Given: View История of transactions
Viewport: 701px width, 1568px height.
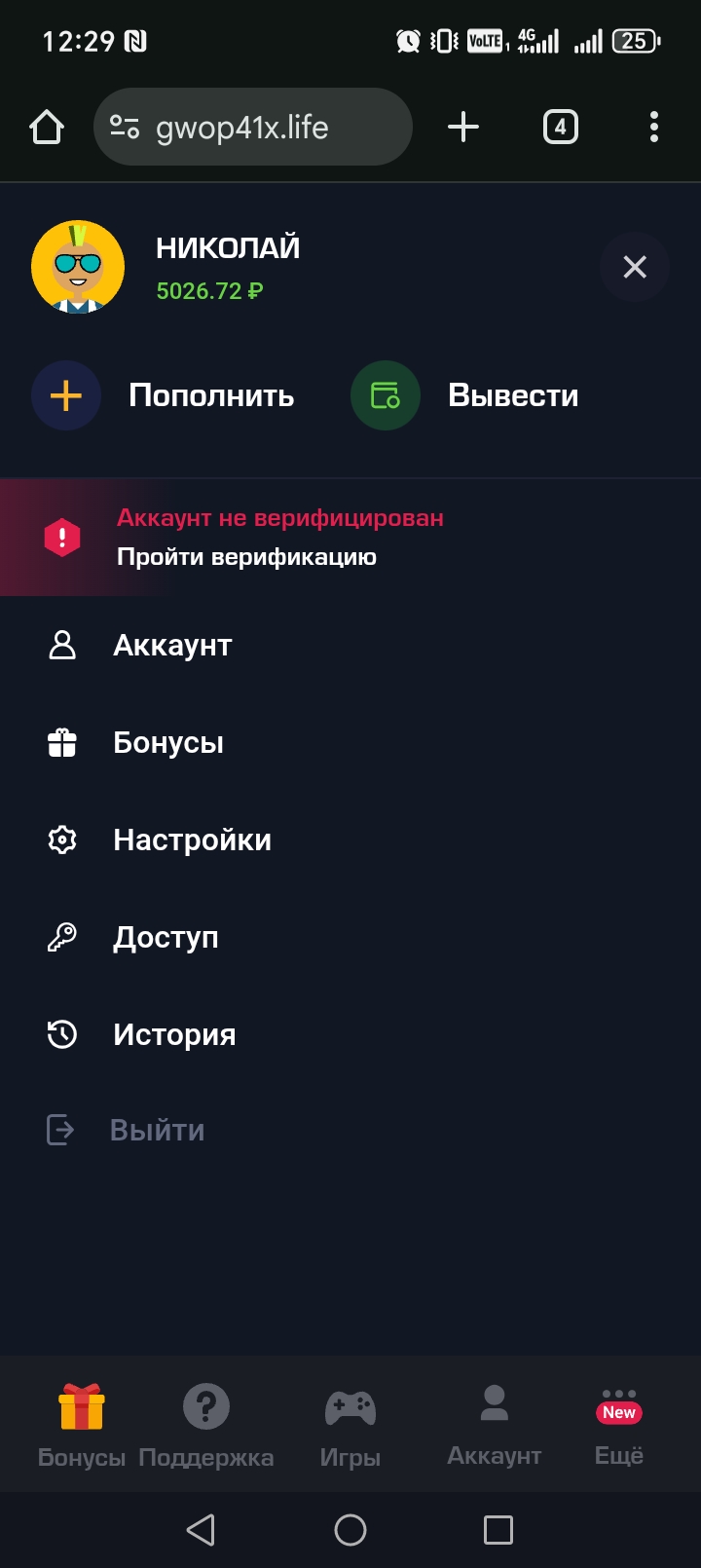Looking at the screenshot, I should (x=174, y=1034).
